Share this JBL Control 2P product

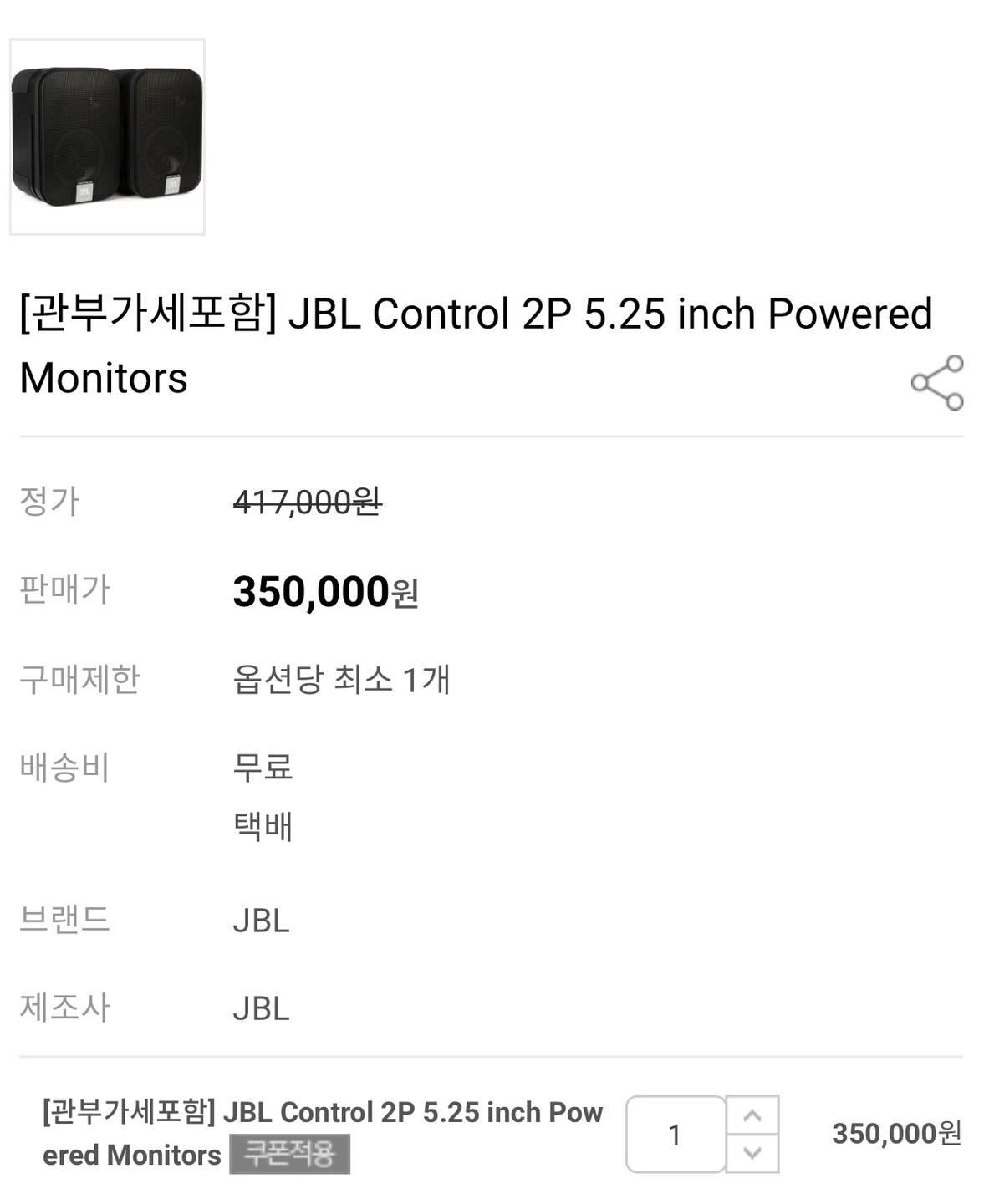click(937, 383)
